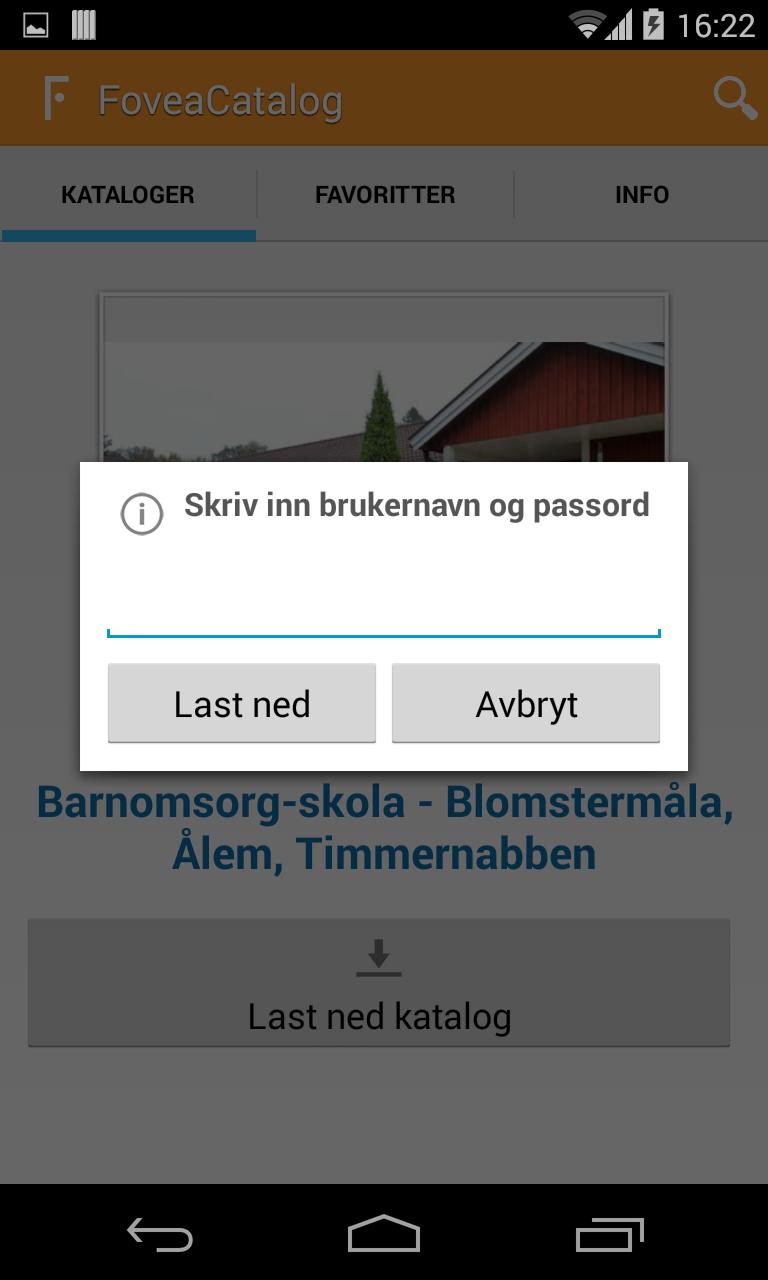Switch to the Info tab
Viewport: 768px width, 1280px height.
click(x=641, y=195)
